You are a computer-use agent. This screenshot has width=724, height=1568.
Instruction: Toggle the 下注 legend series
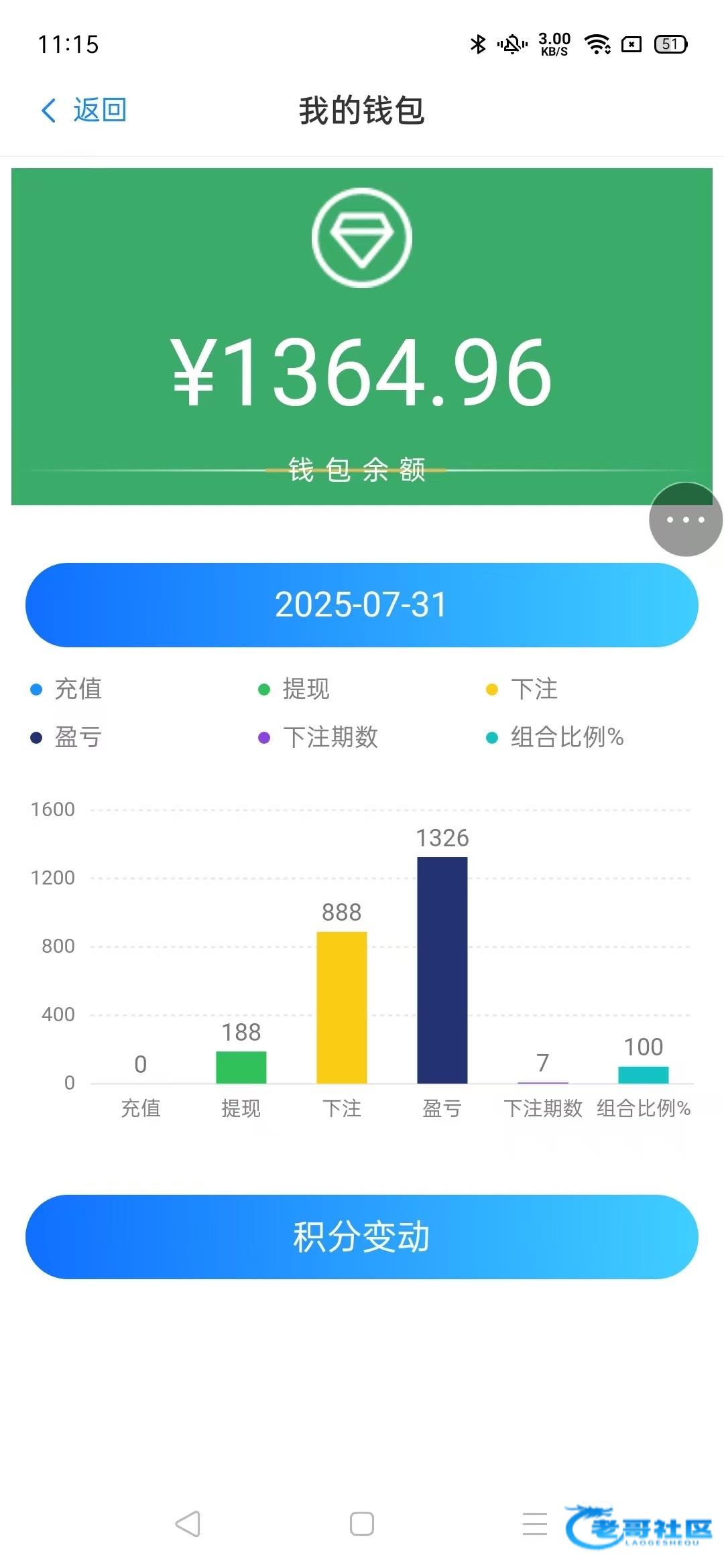coord(522,689)
